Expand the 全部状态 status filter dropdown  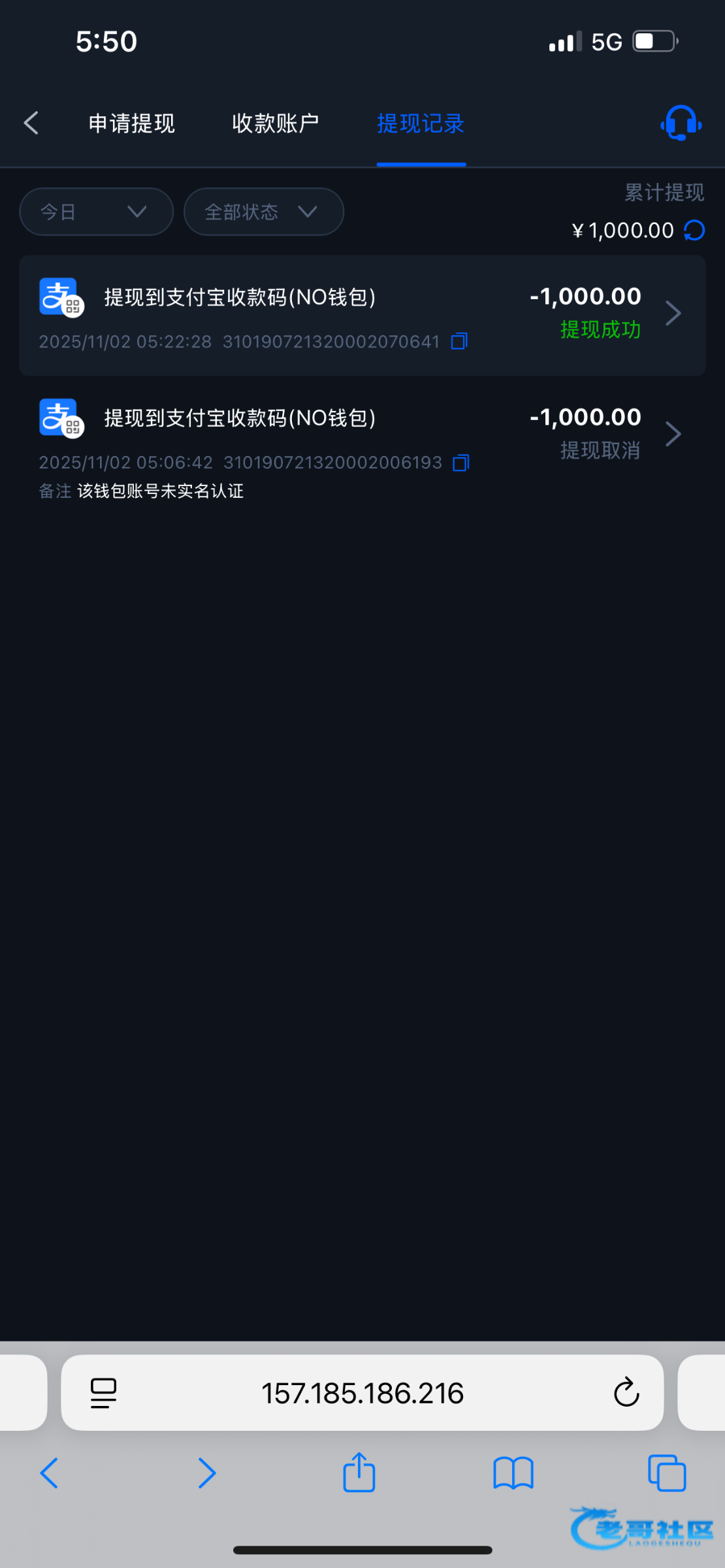pyautogui.click(x=263, y=212)
